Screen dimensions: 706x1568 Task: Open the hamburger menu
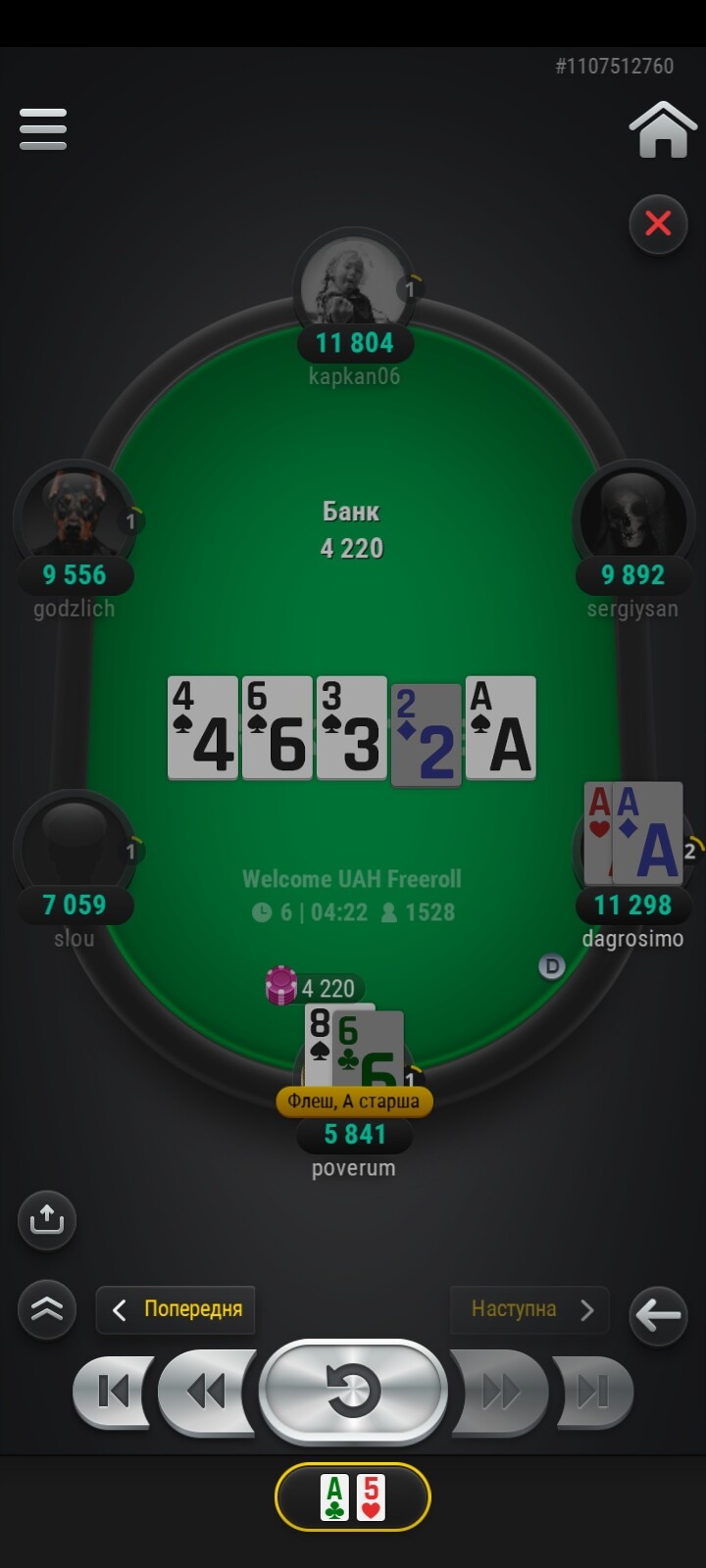(x=43, y=129)
